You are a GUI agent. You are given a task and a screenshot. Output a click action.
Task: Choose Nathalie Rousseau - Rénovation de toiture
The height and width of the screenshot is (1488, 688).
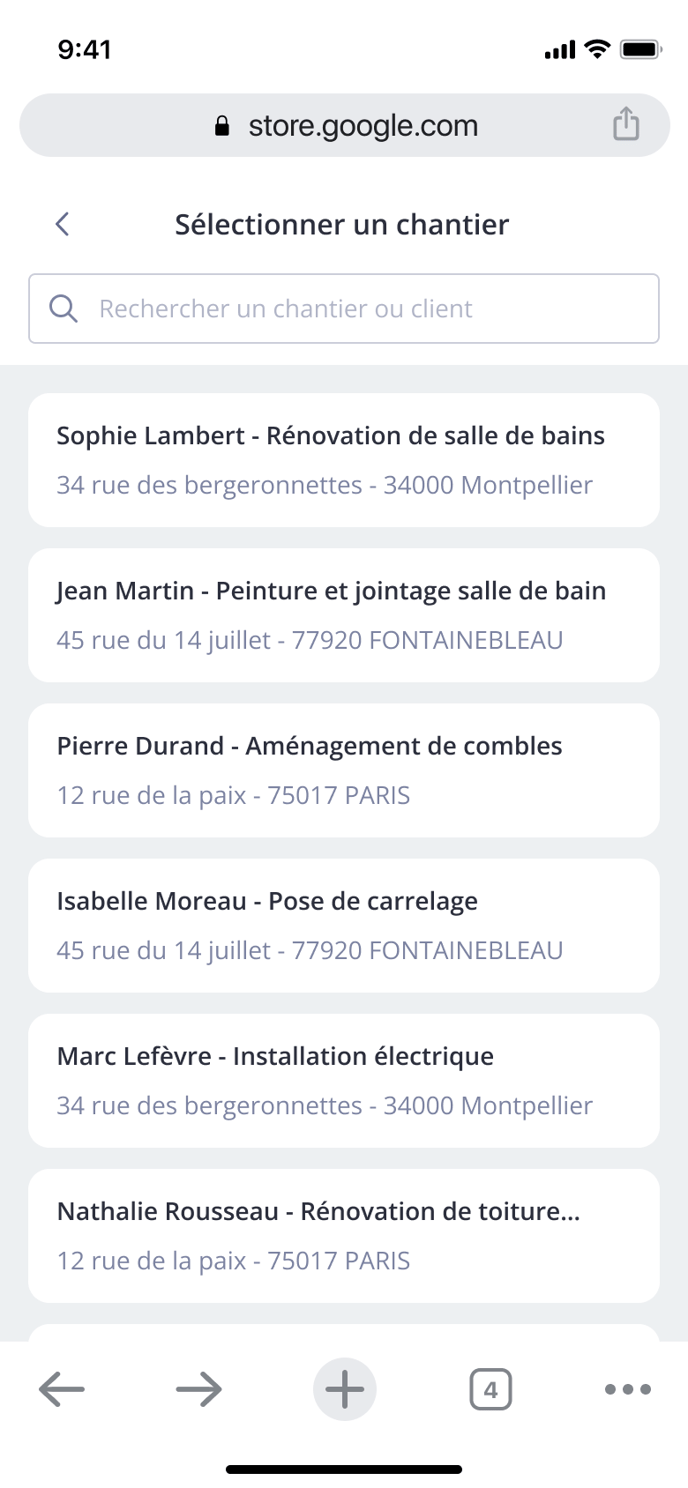coord(344,1235)
